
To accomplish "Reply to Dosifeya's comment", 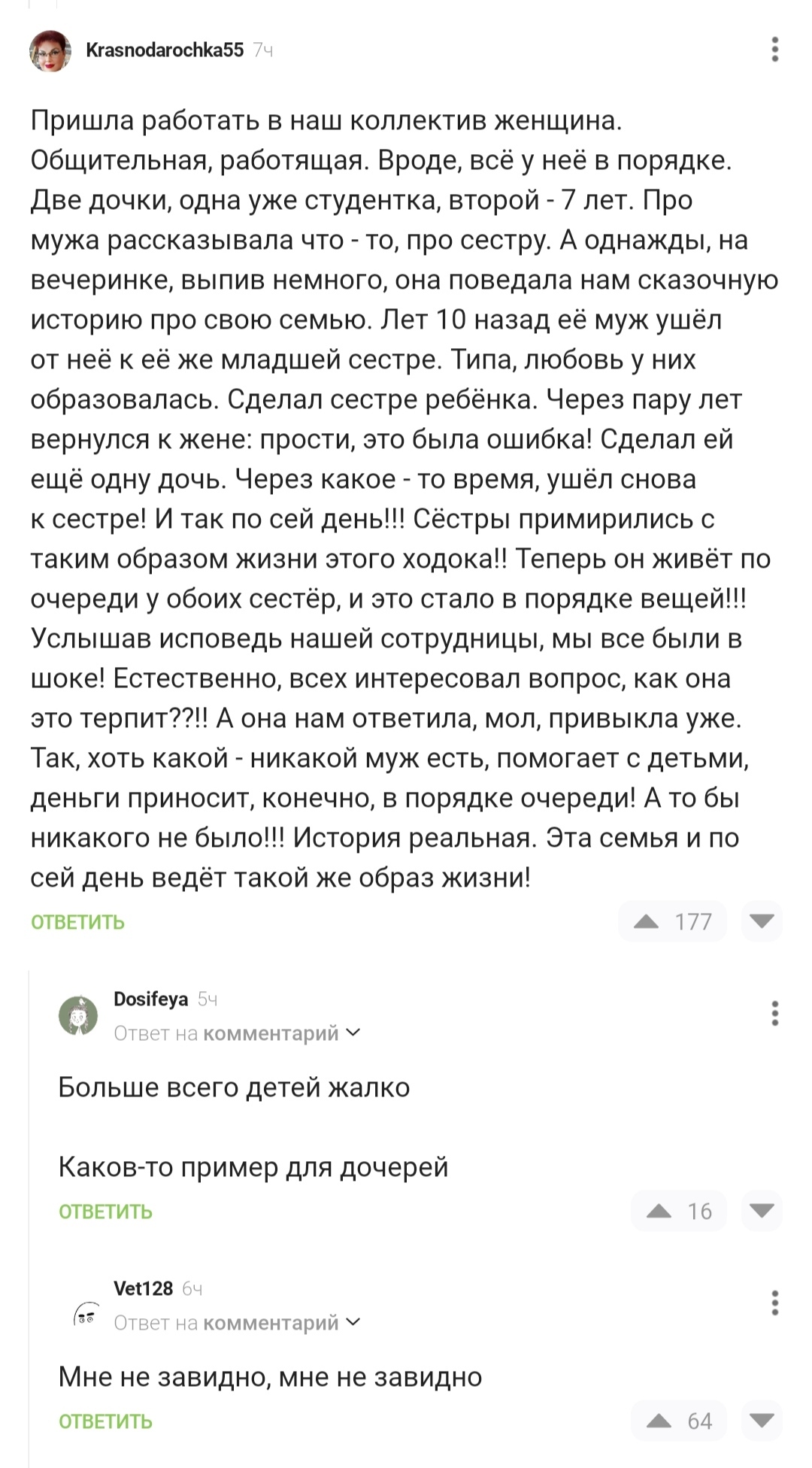I will click(105, 1212).
